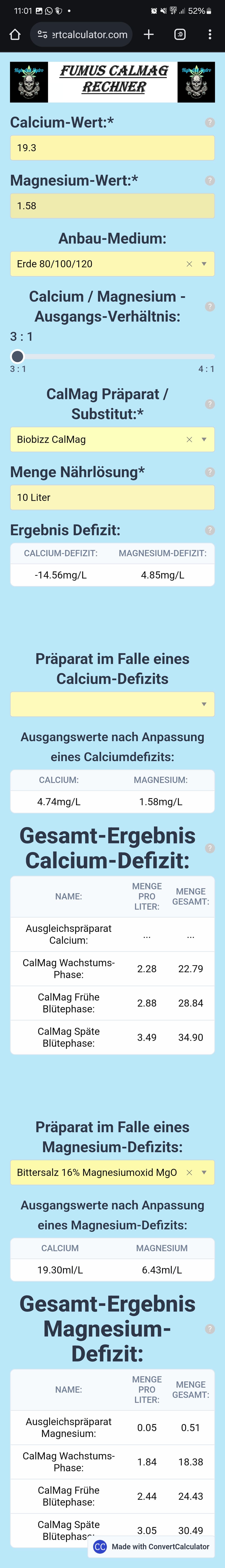
Task: Expand the Magnesium-Defizit Präparat dropdown
Action: (204, 1172)
